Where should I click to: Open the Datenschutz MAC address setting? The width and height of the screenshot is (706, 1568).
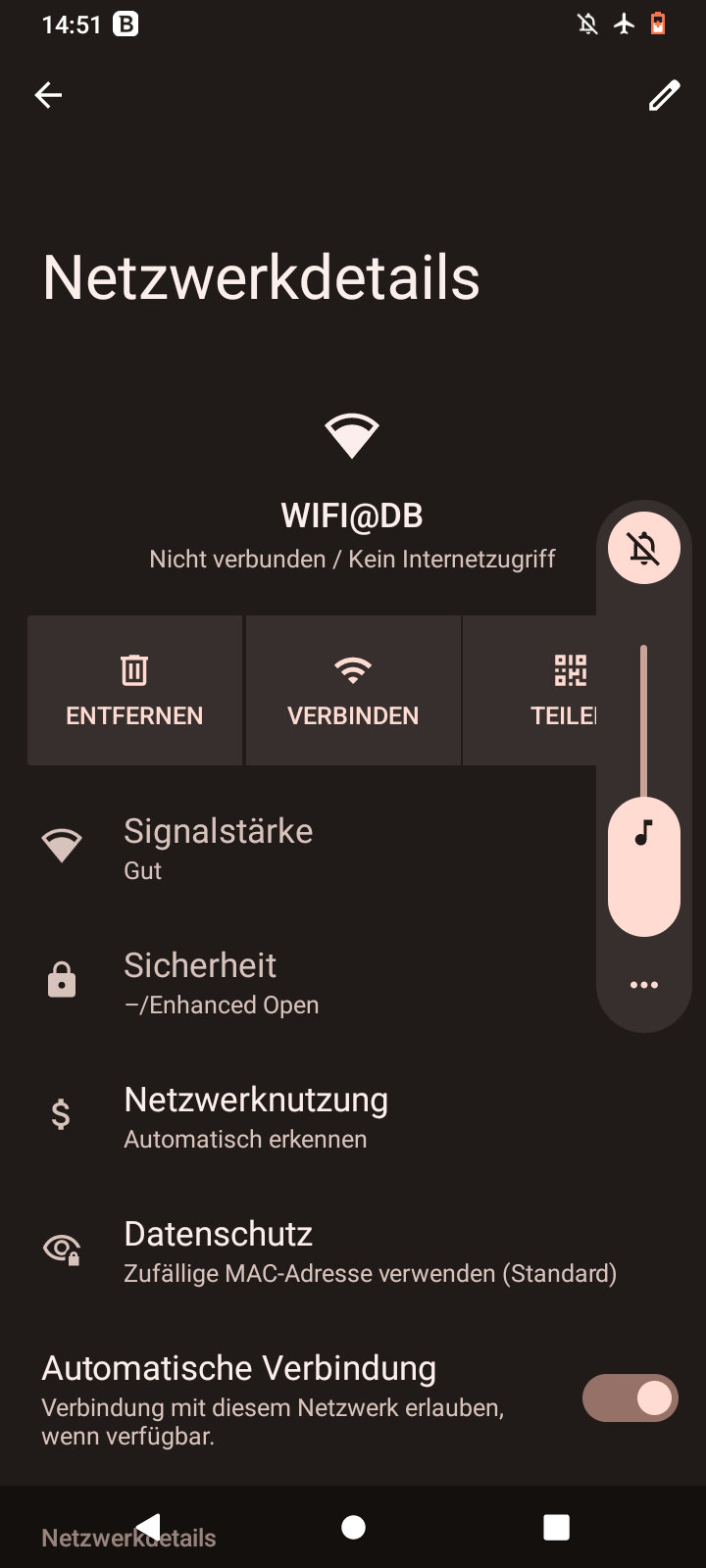[x=369, y=1250]
